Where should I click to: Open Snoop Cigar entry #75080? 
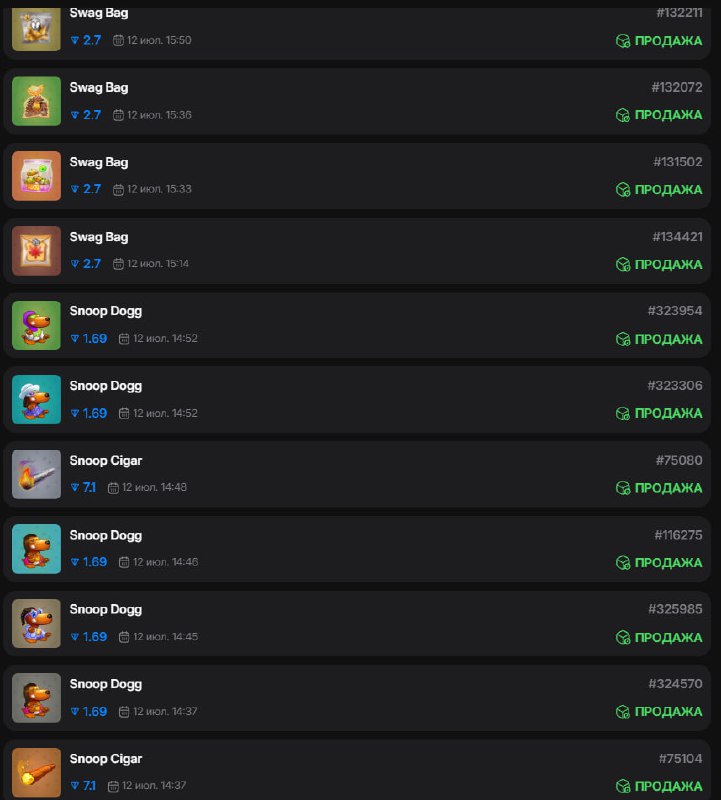360,474
